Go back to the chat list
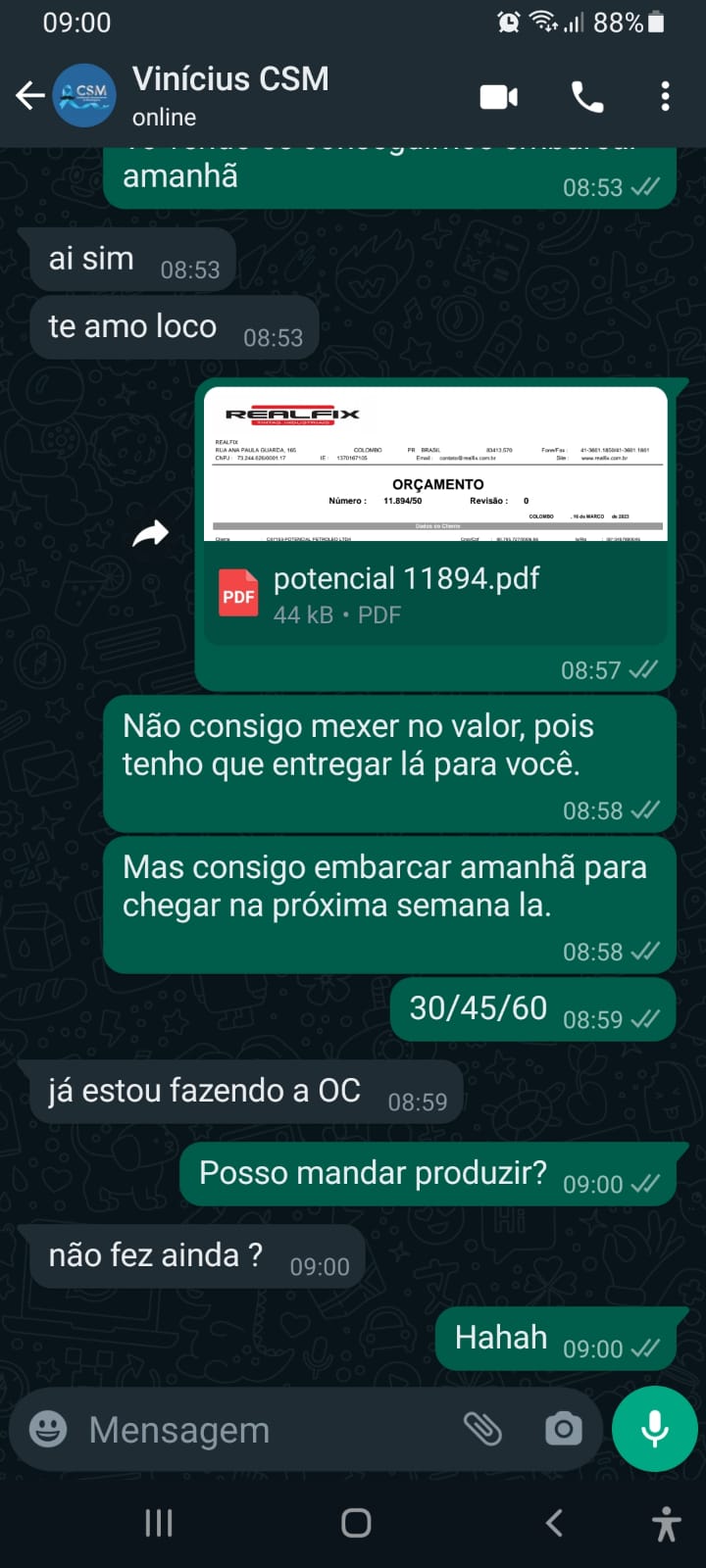The image size is (706, 1568). (29, 95)
